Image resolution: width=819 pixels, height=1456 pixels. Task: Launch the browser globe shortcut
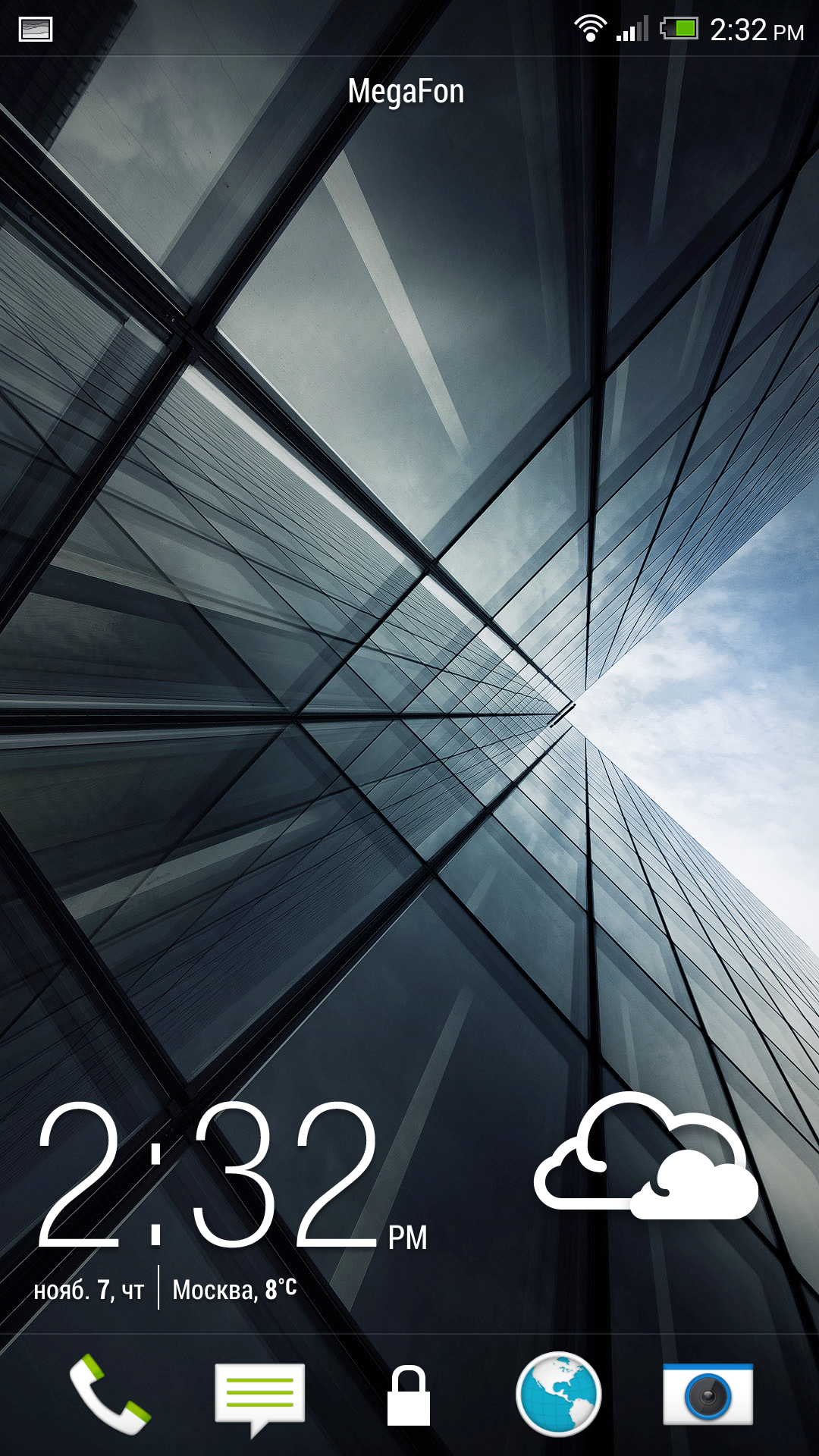[x=558, y=1394]
